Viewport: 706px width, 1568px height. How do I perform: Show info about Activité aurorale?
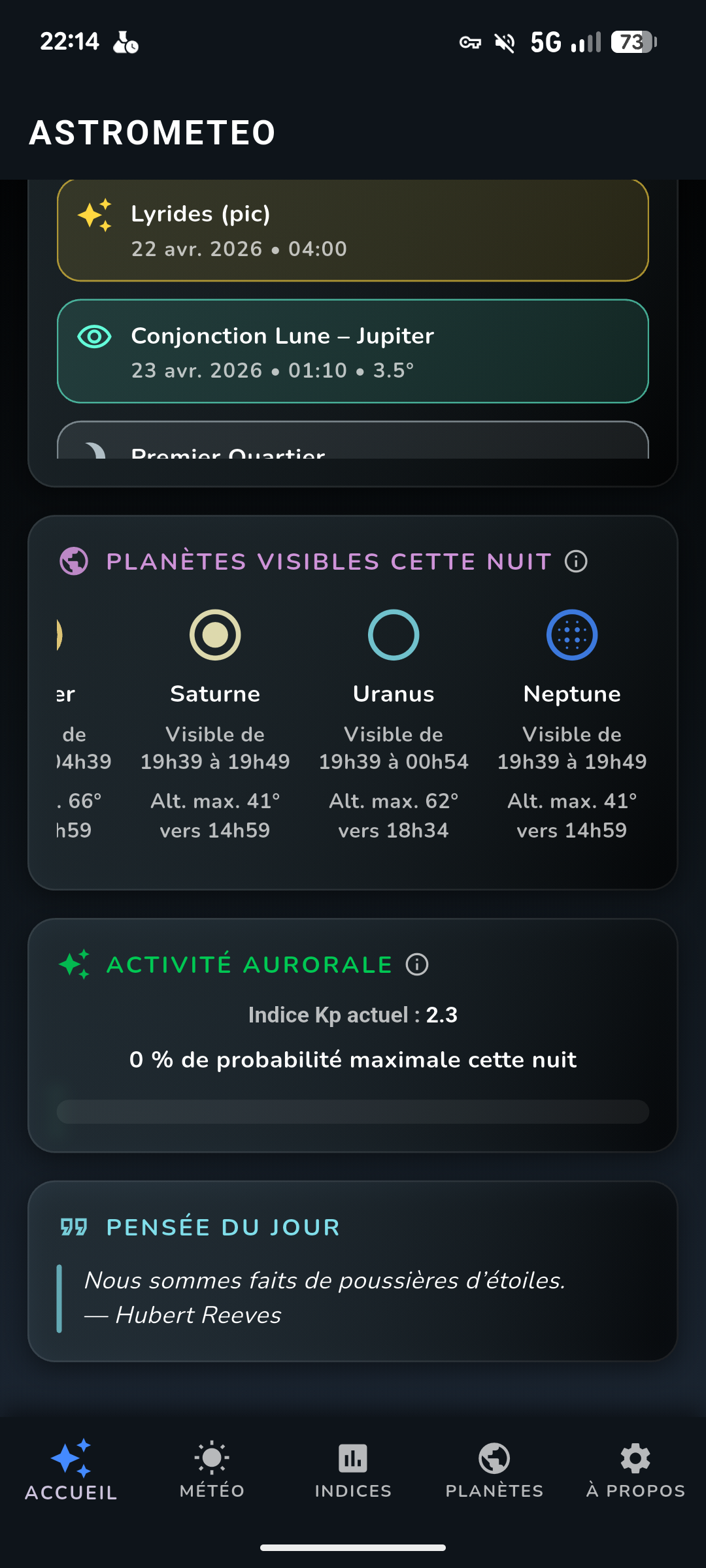[x=417, y=964]
